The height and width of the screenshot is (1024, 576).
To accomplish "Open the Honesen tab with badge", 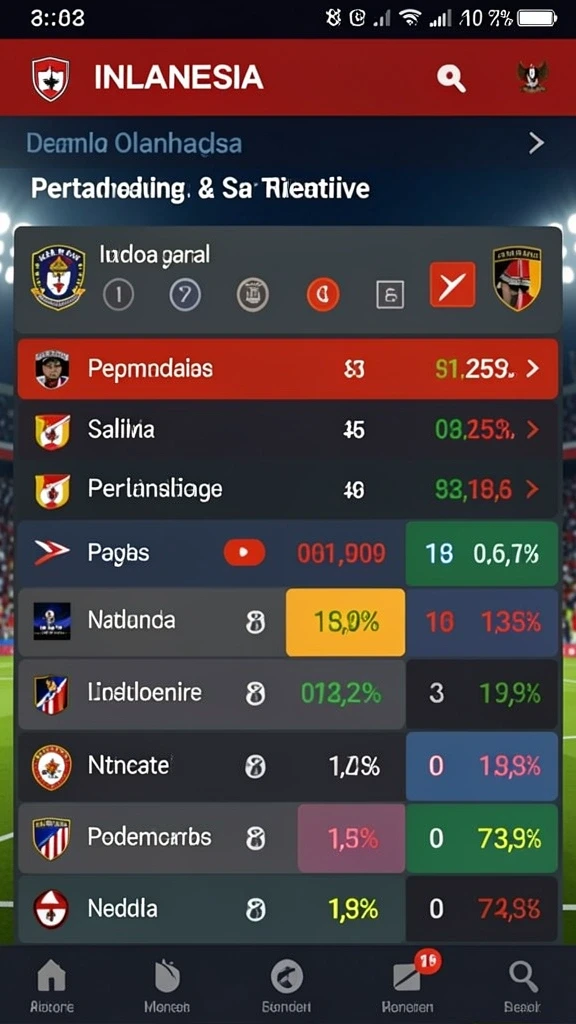I will tap(407, 985).
